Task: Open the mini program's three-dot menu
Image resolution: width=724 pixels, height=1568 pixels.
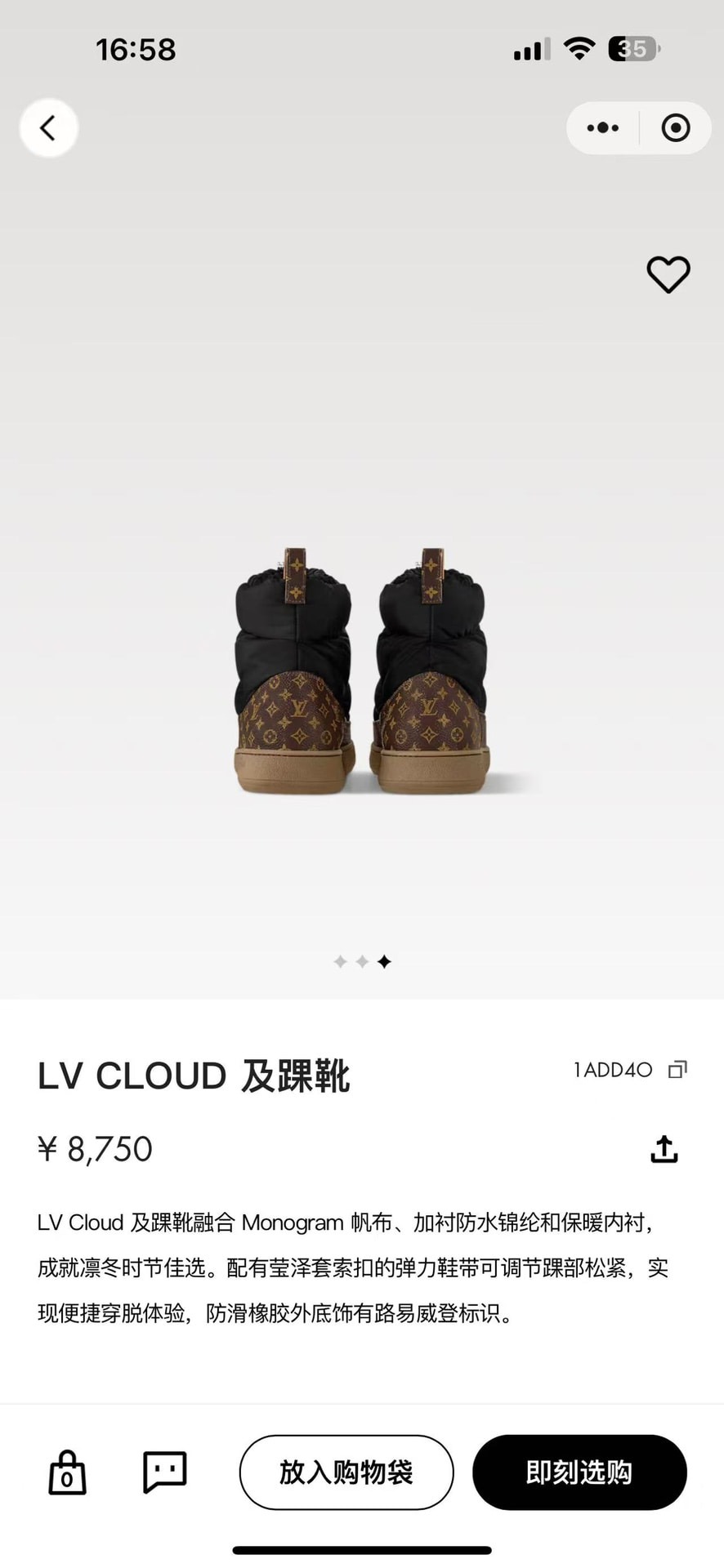Action: pos(603,127)
